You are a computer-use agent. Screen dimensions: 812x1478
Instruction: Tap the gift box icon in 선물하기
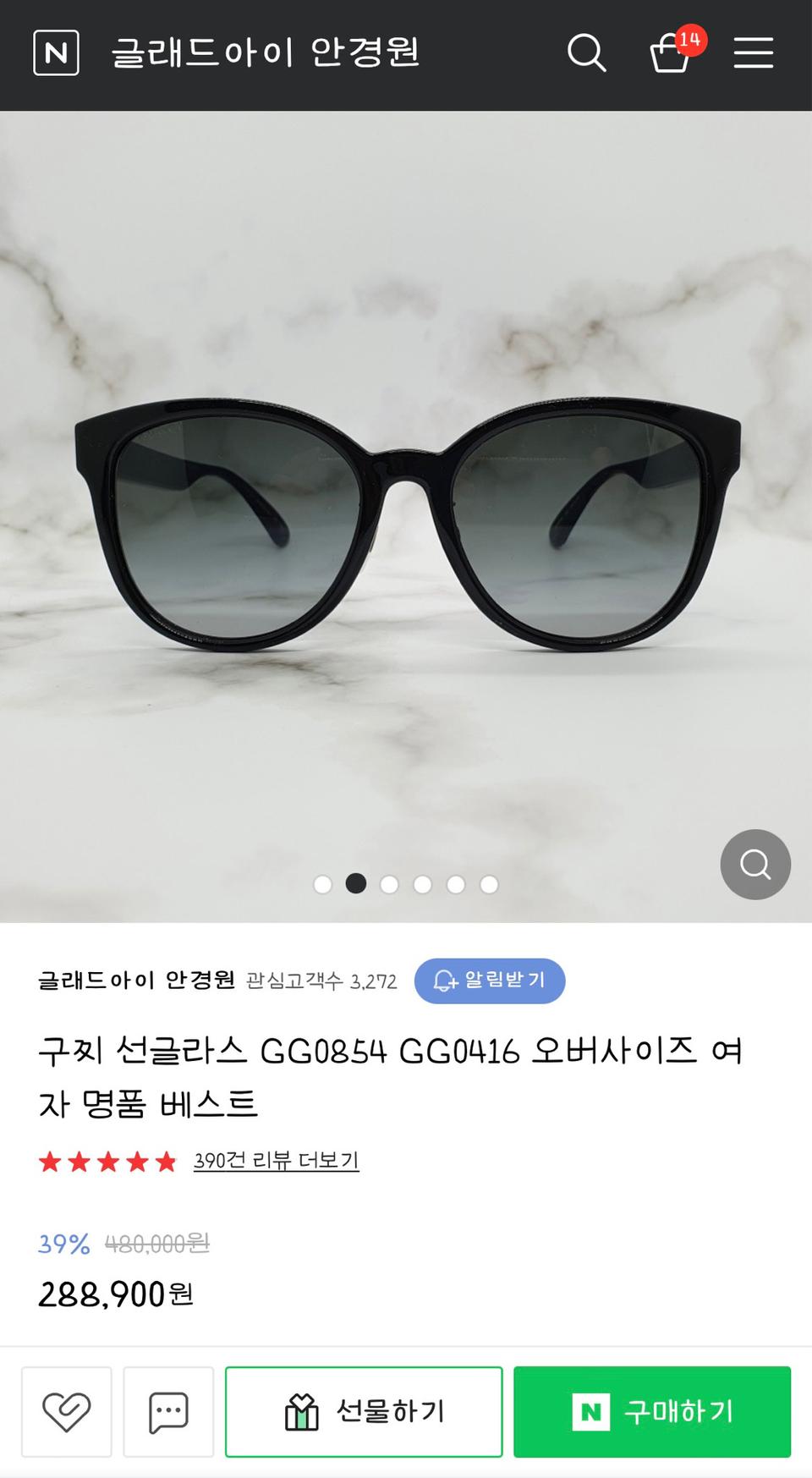(300, 1411)
